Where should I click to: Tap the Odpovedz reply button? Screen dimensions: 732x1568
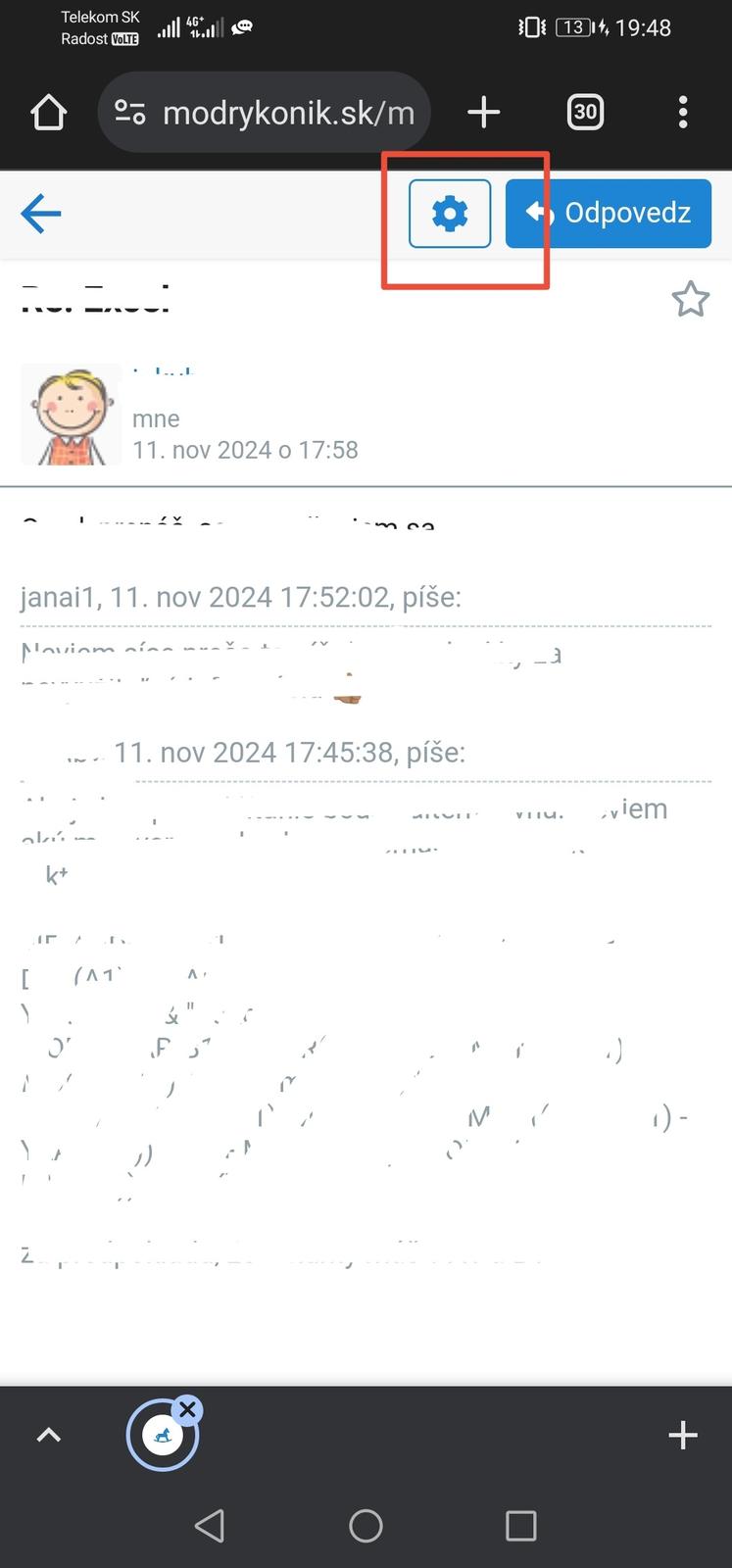pos(609,214)
